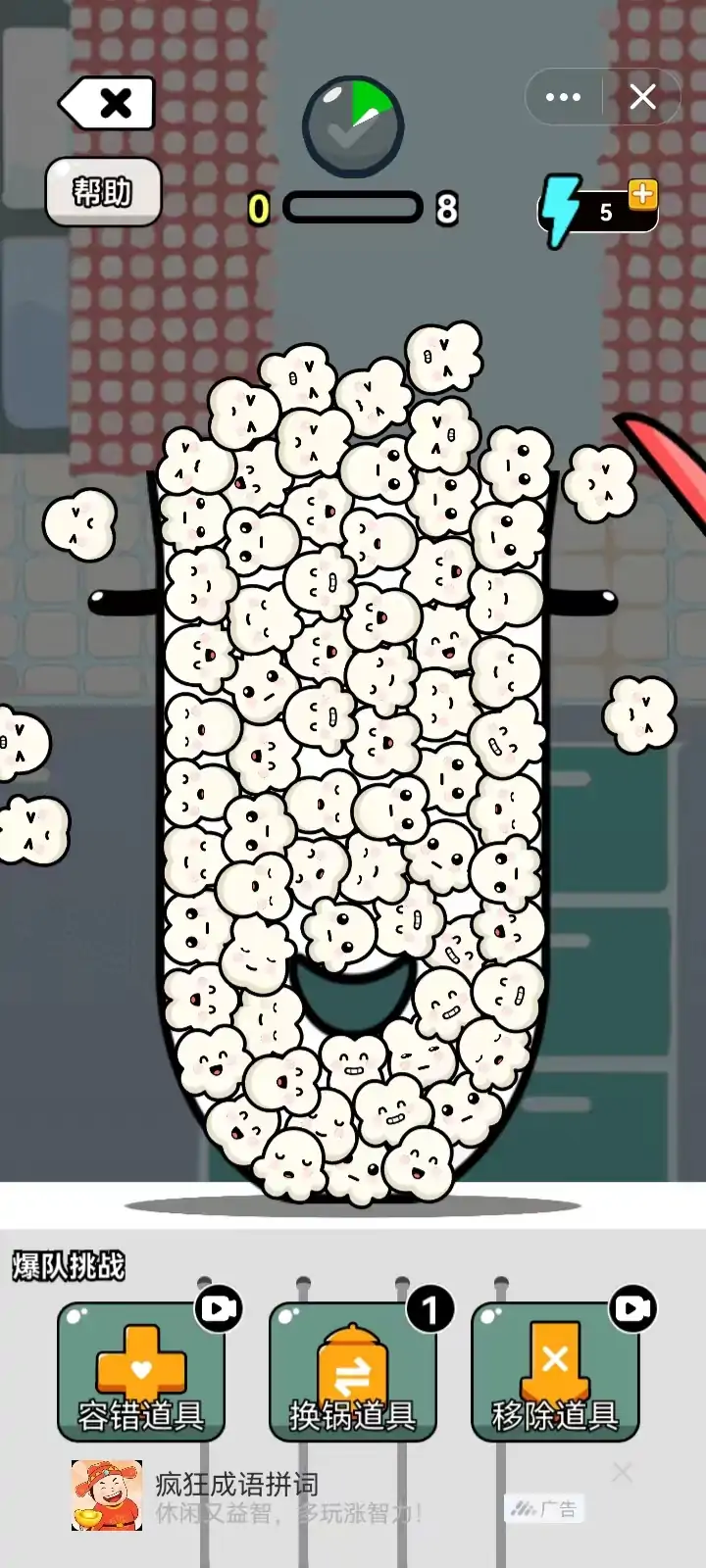The width and height of the screenshot is (706, 1568).
Task: Open the mini-program three-dot menu
Action: 563,97
